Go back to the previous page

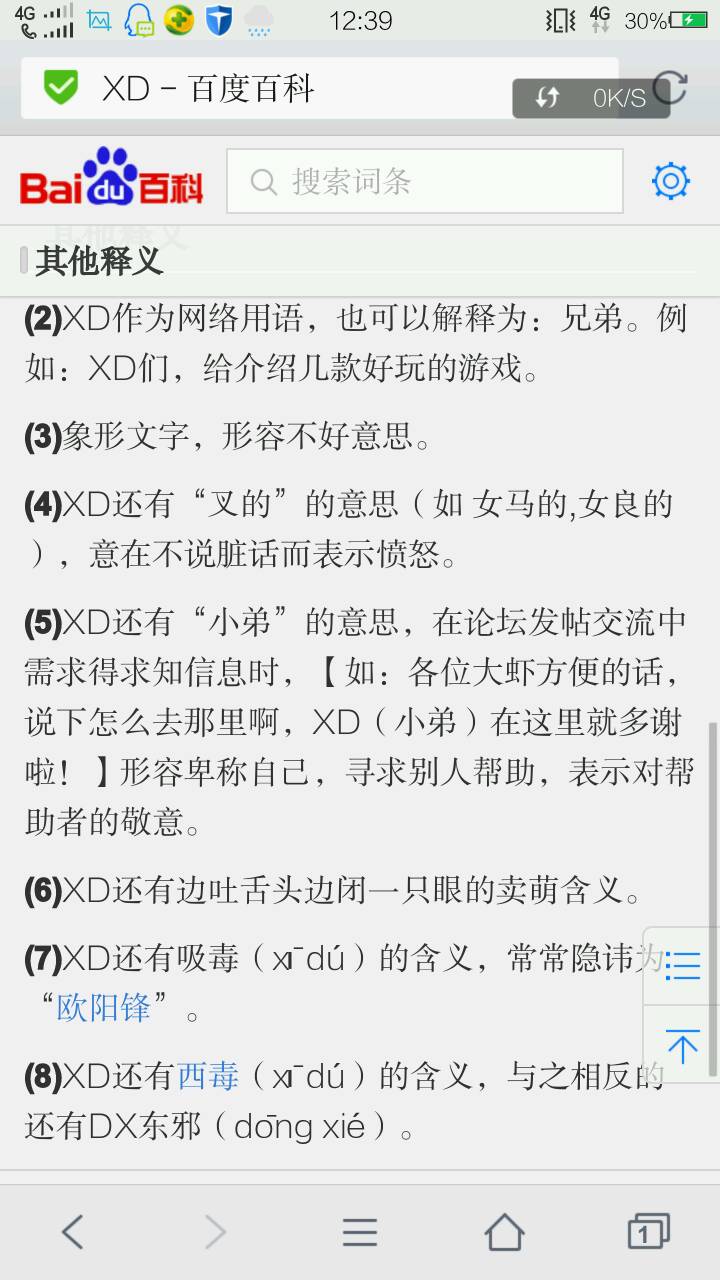(72, 1232)
